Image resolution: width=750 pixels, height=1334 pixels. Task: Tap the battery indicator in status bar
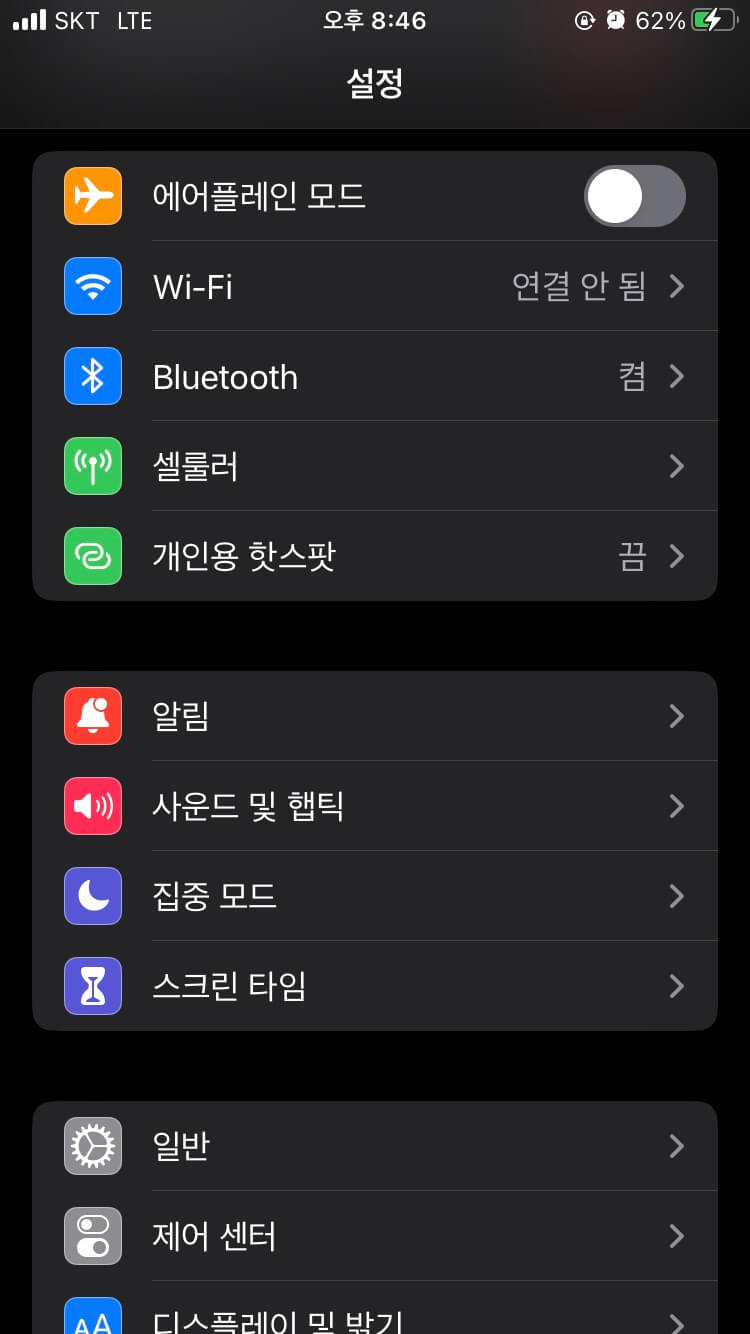click(706, 20)
